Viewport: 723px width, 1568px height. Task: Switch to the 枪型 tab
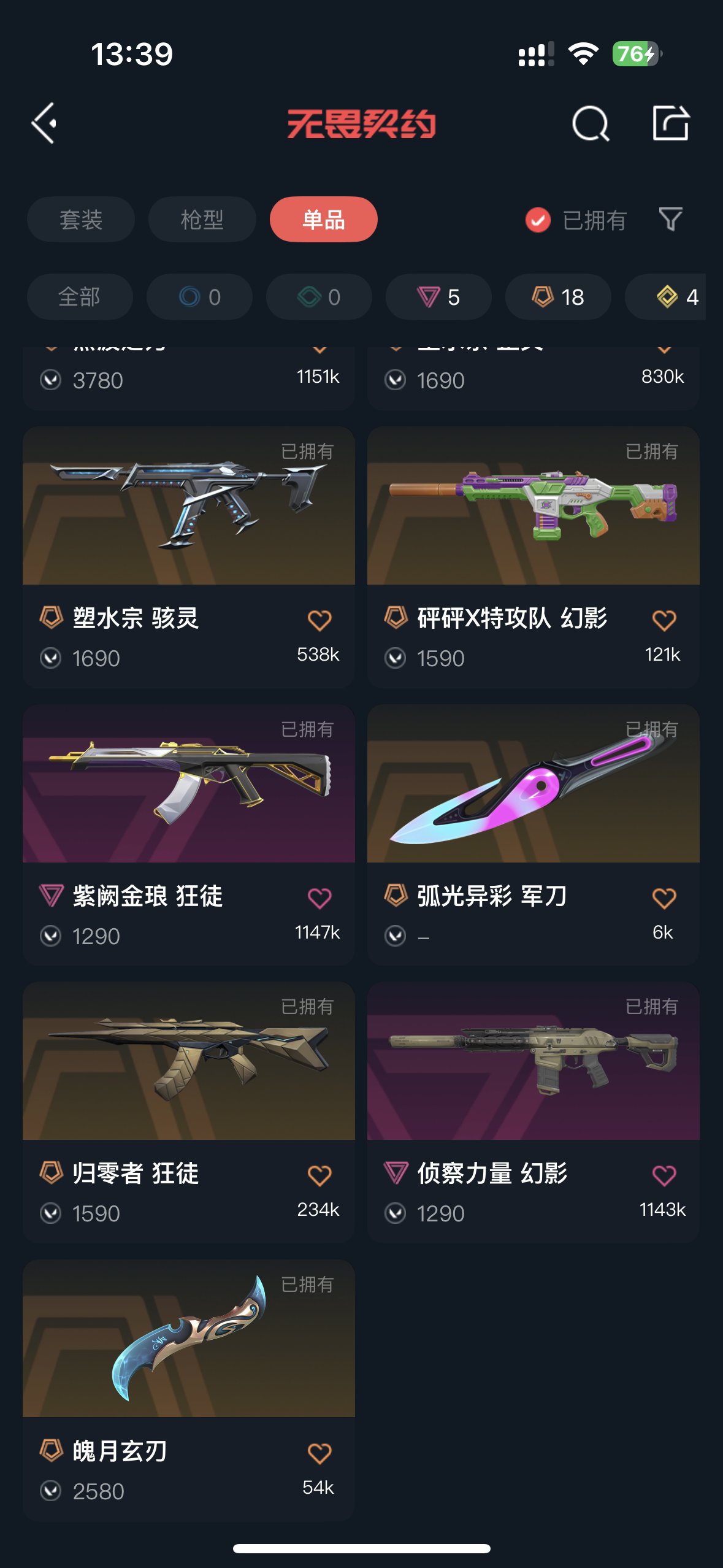click(x=202, y=220)
